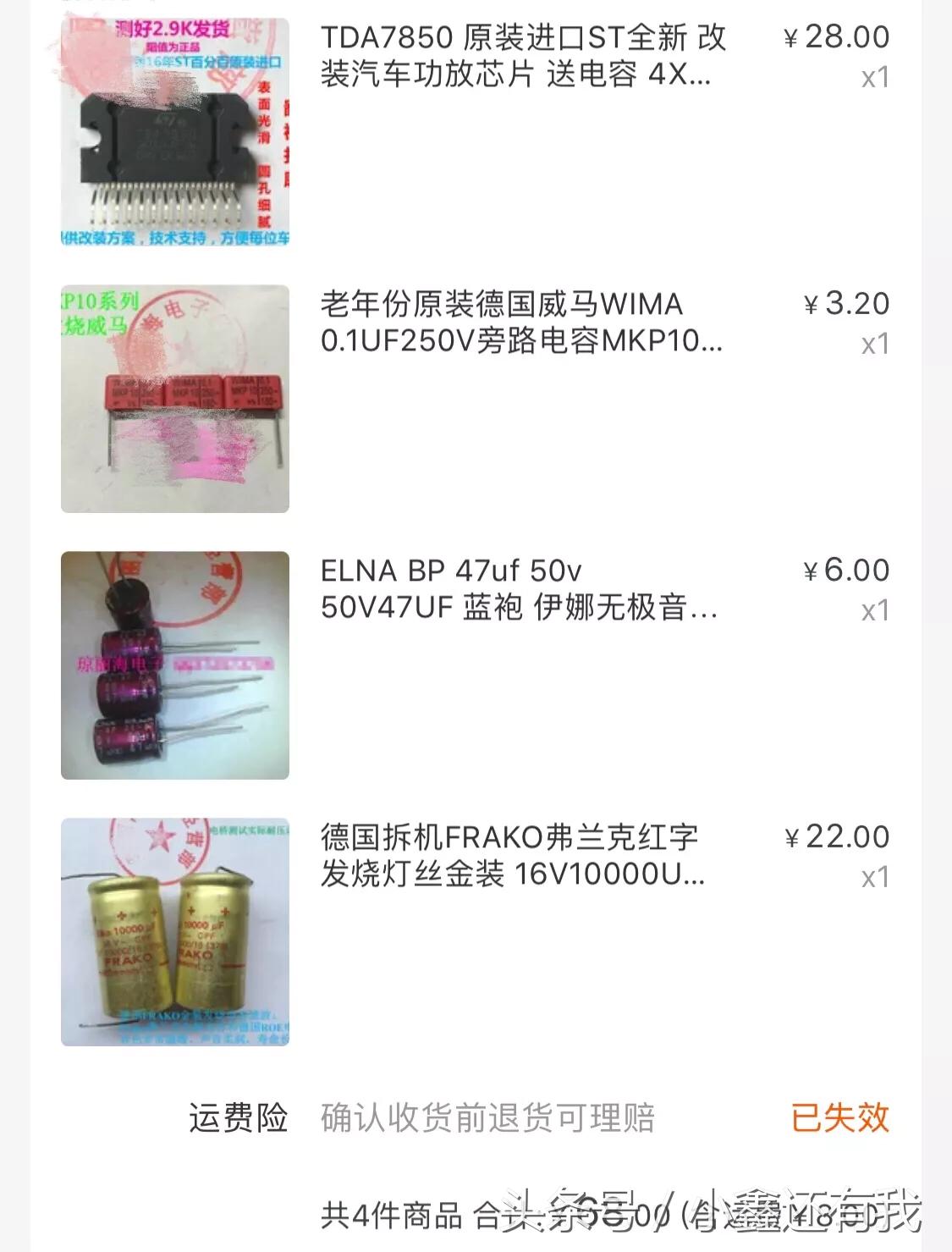View the FRAKO gold capacitor thumbnail
This screenshot has height=1252, width=952.
tap(172, 935)
